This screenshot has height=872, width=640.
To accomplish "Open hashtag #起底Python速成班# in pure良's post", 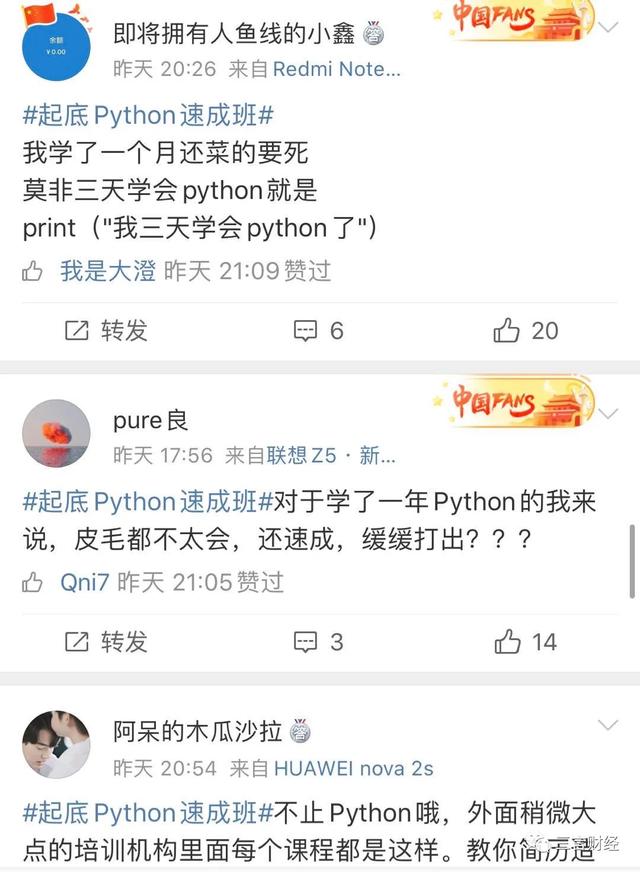I will [148, 500].
